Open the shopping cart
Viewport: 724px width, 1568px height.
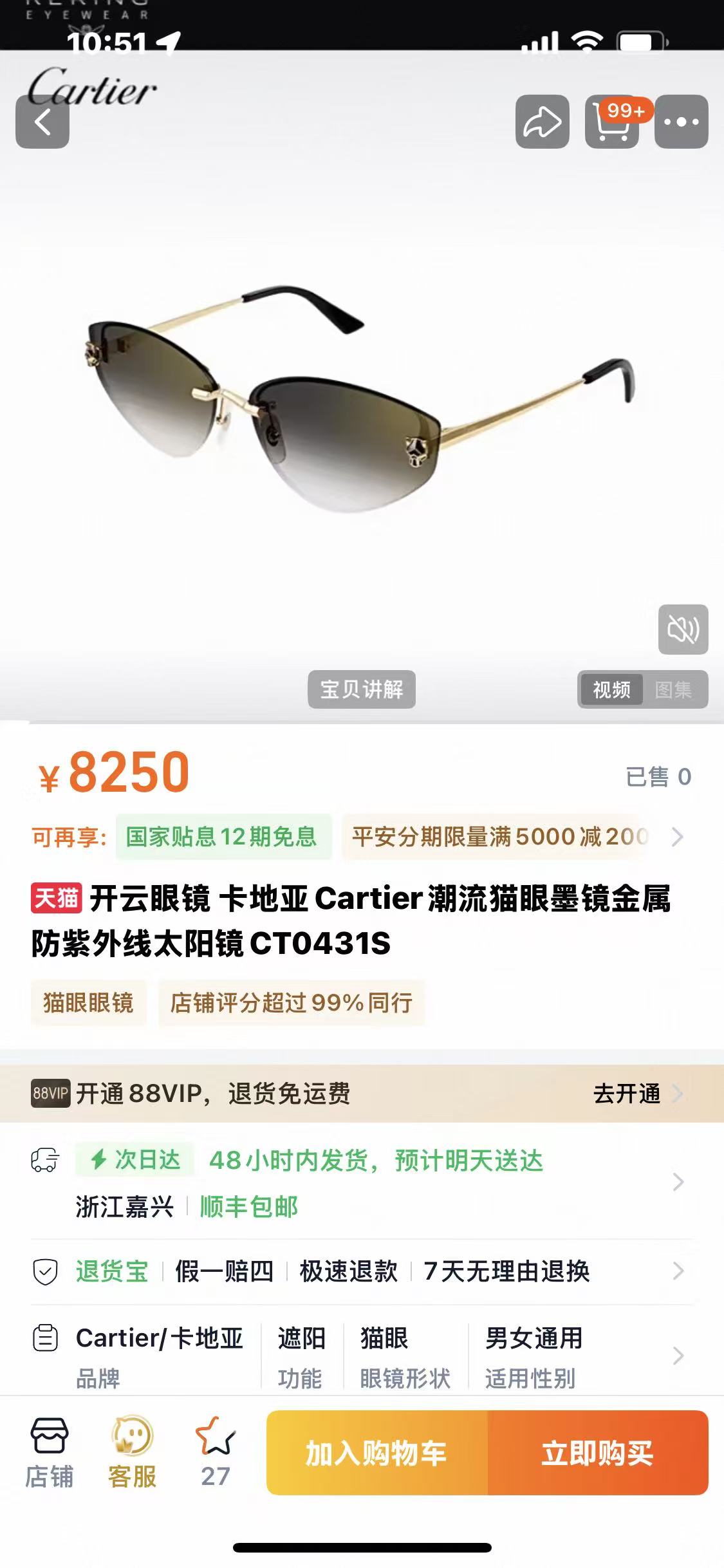click(x=611, y=122)
